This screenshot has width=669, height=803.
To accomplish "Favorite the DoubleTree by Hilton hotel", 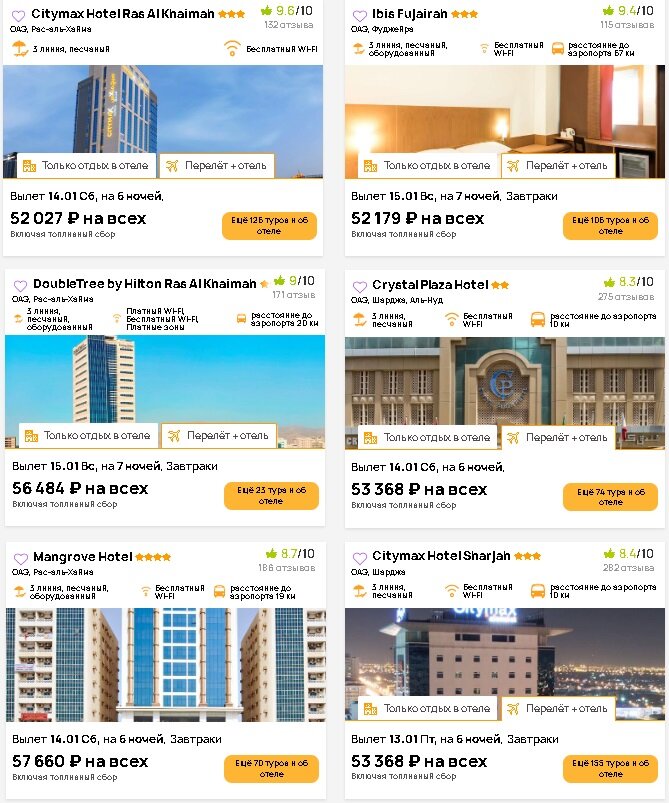I will point(20,285).
